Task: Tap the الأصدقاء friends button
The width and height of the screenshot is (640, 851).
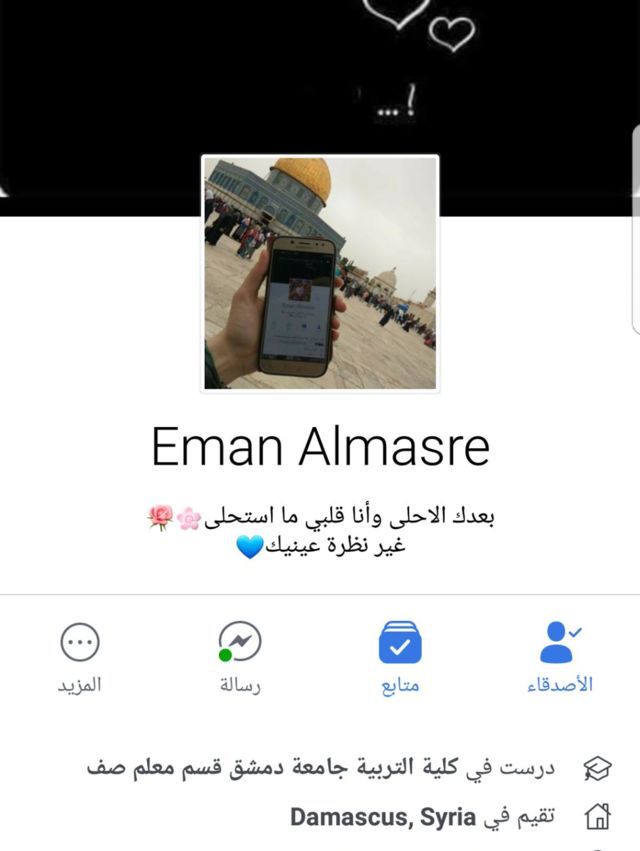Action: 559,656
